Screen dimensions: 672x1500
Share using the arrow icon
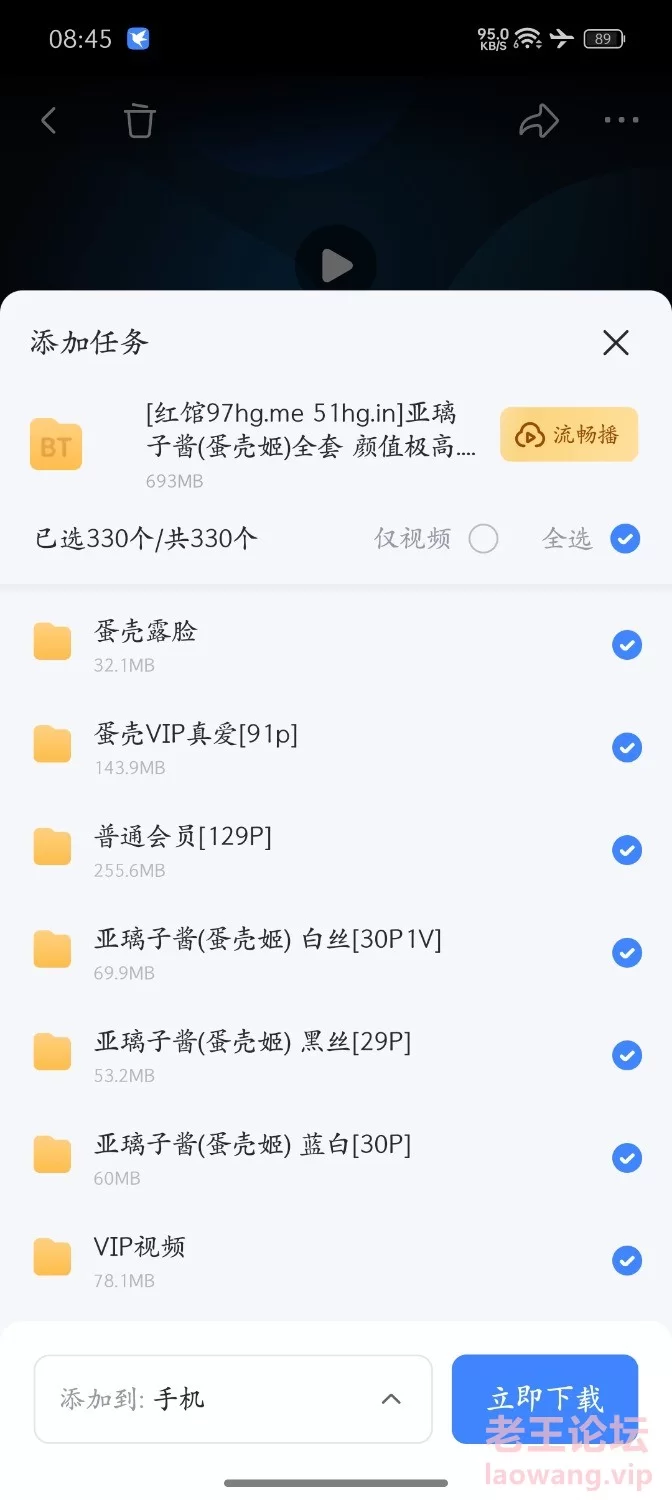539,121
